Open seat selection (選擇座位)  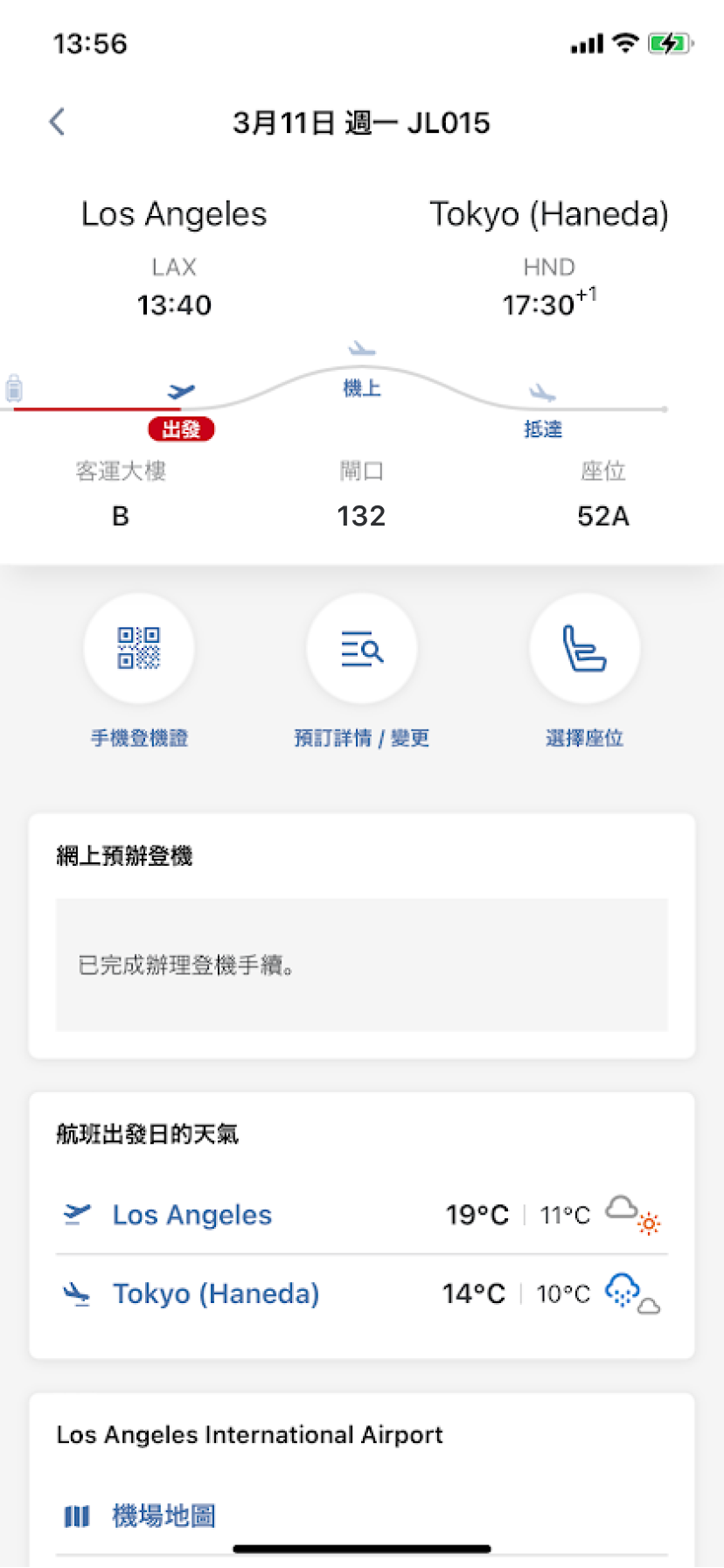click(584, 649)
